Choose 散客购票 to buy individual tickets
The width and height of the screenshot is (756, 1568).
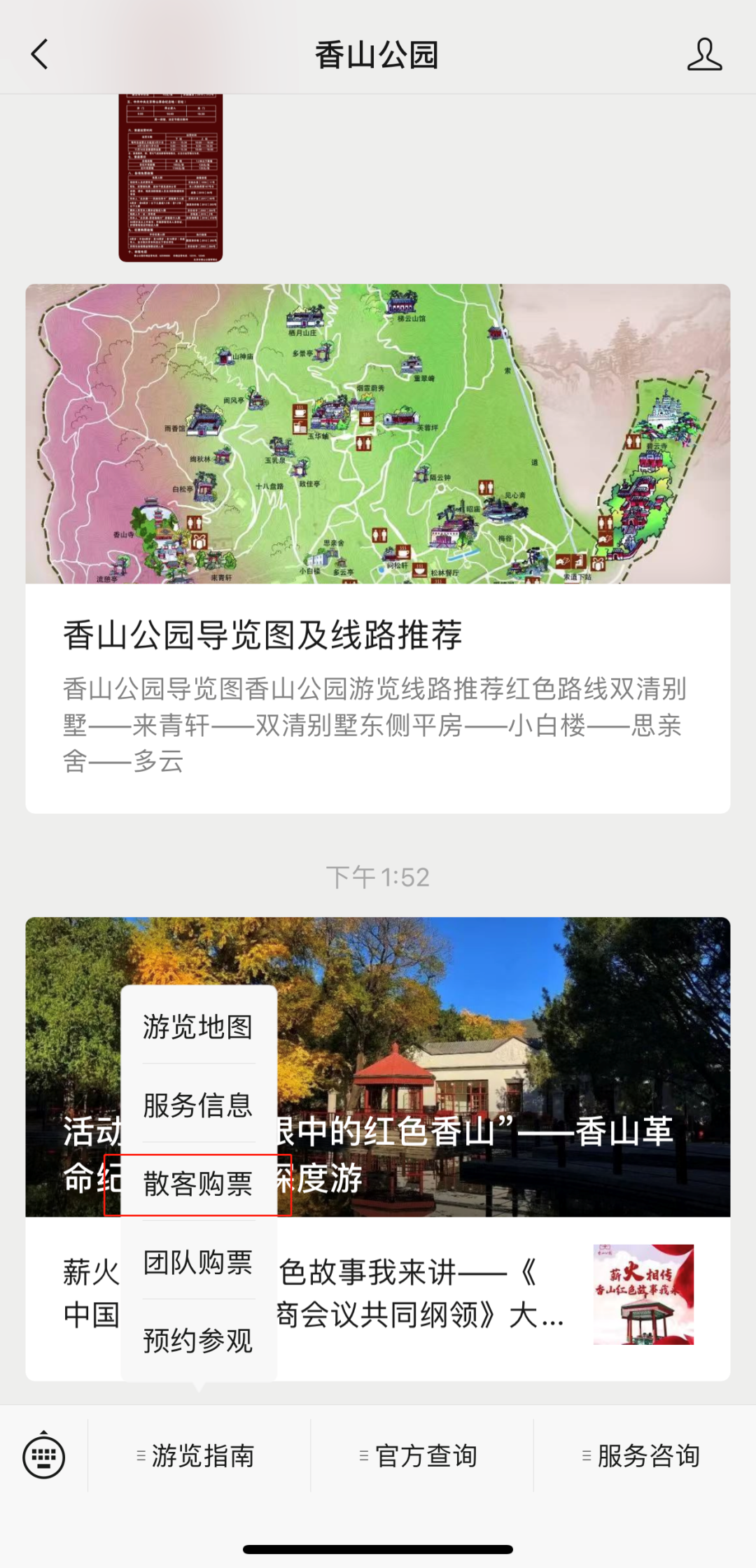point(198,1184)
